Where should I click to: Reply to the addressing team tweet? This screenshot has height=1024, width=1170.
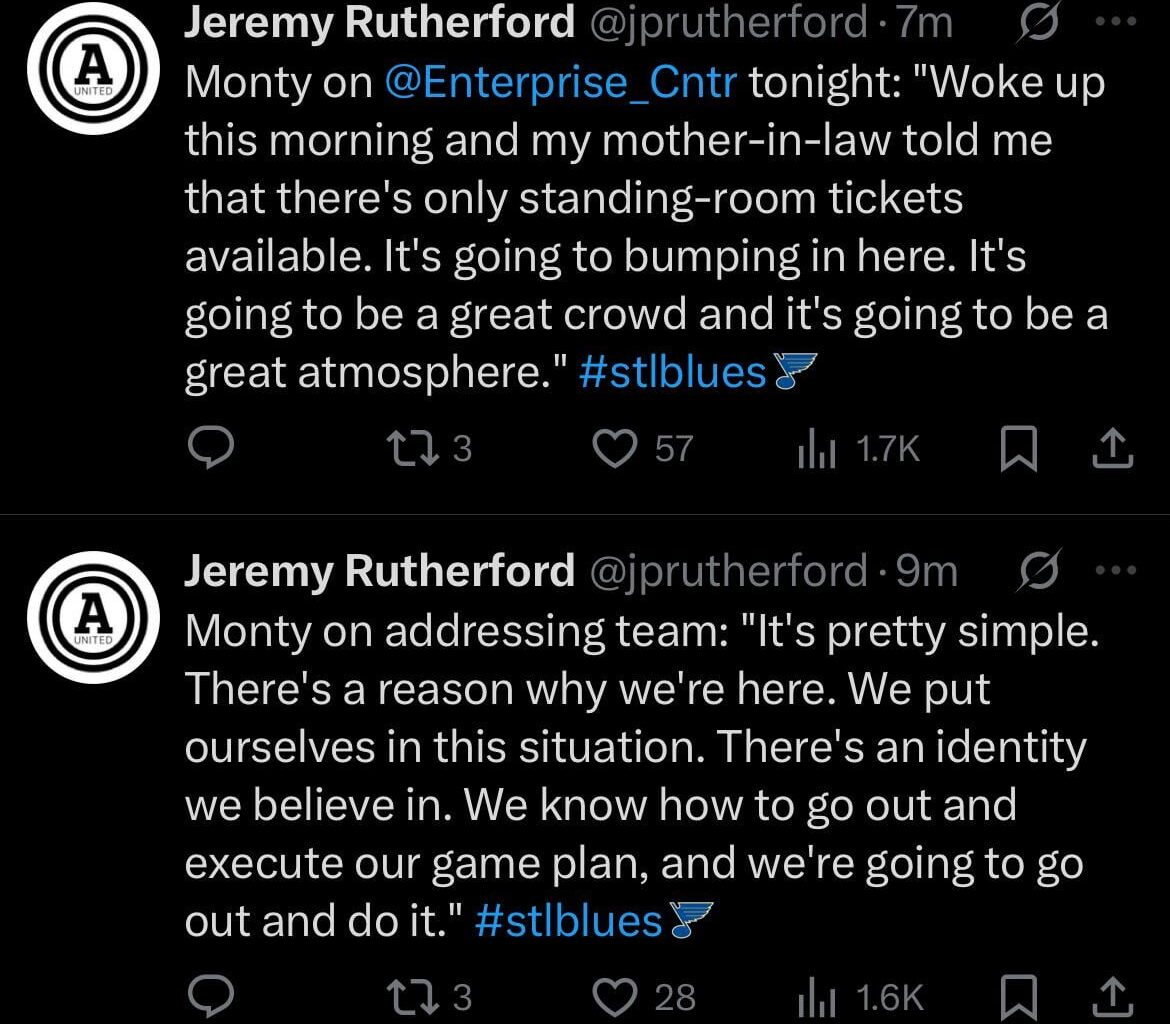[x=211, y=996]
